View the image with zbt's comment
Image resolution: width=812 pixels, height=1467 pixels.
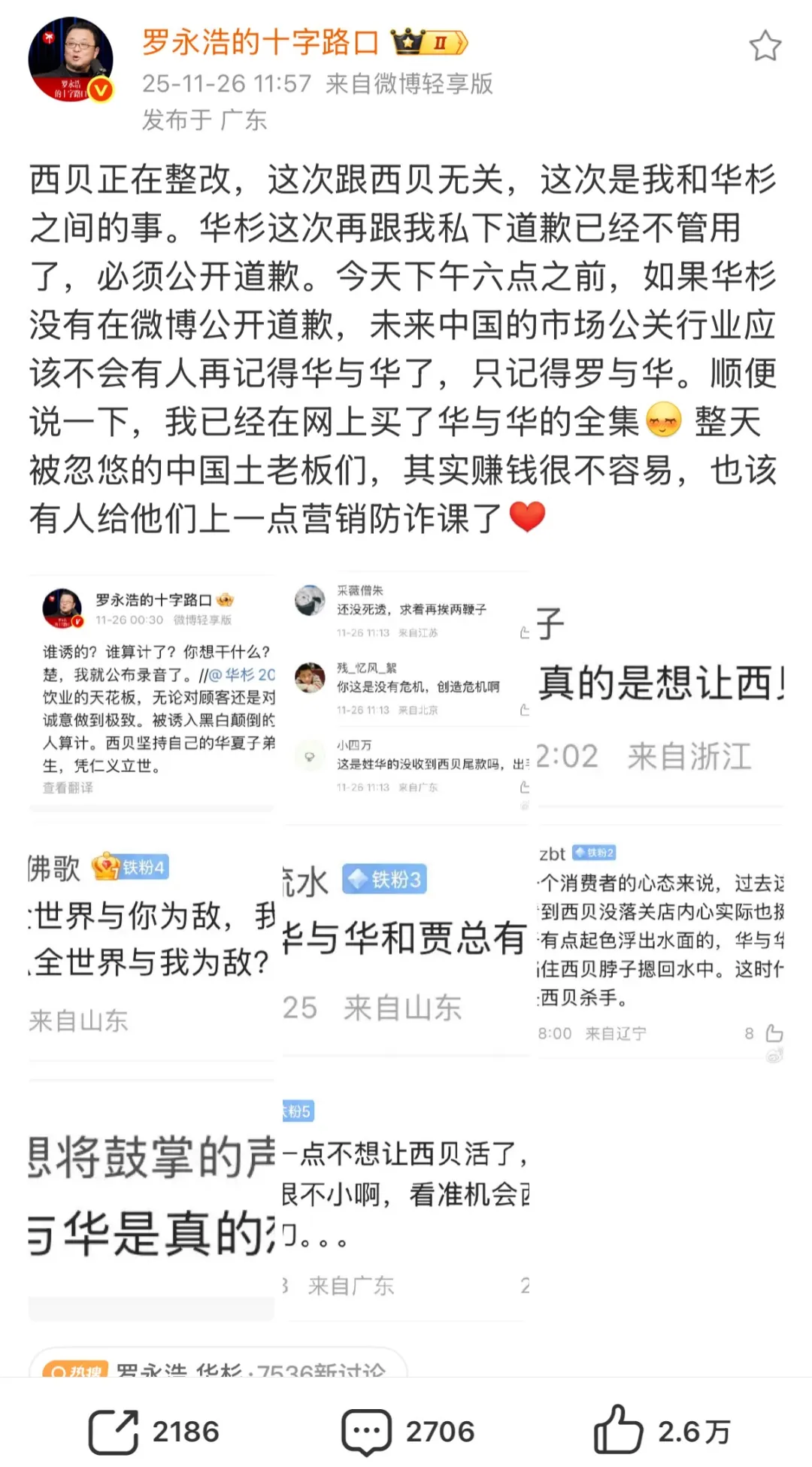[x=660, y=944]
